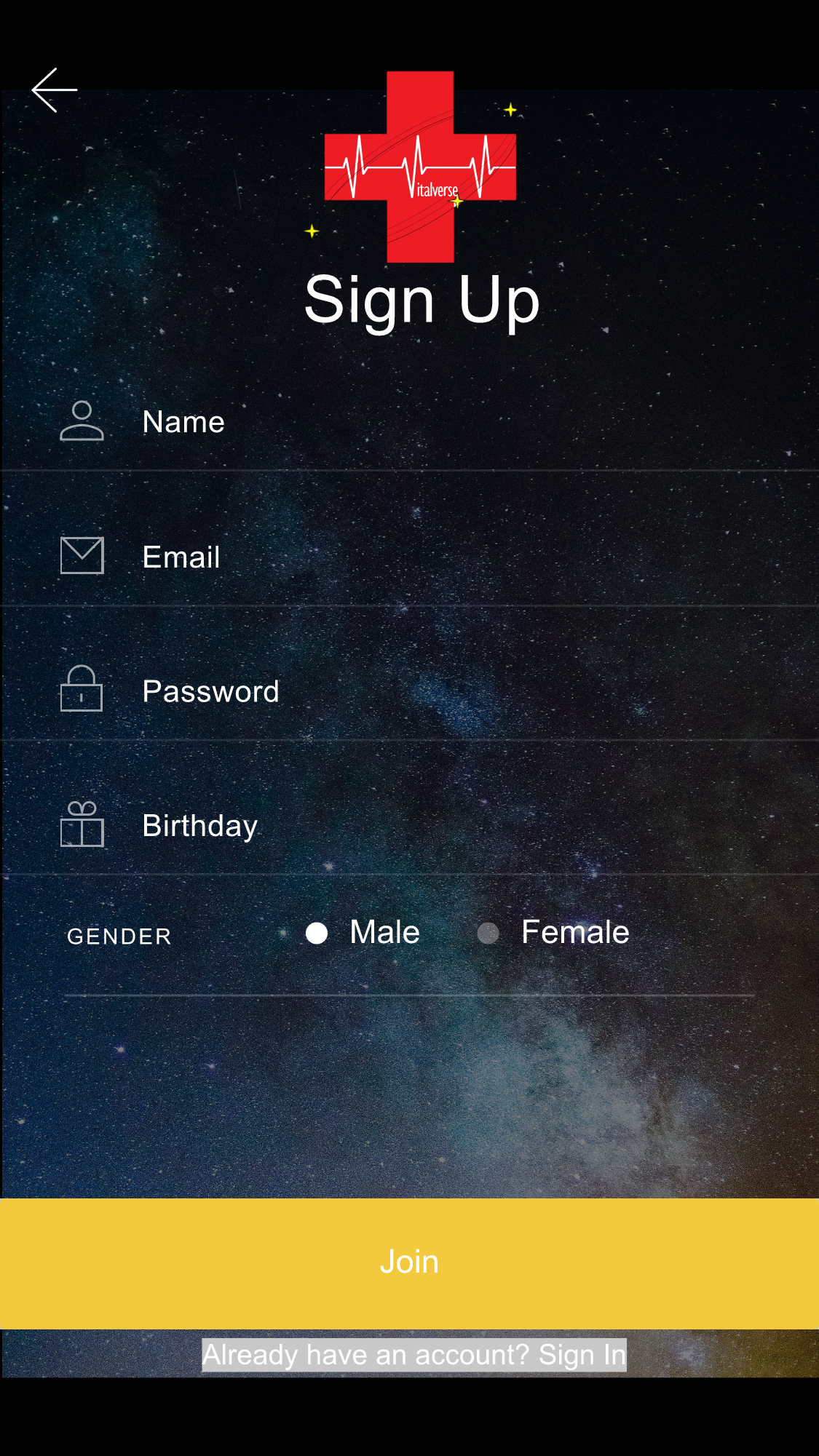Go back using the arrow icon

[x=55, y=90]
